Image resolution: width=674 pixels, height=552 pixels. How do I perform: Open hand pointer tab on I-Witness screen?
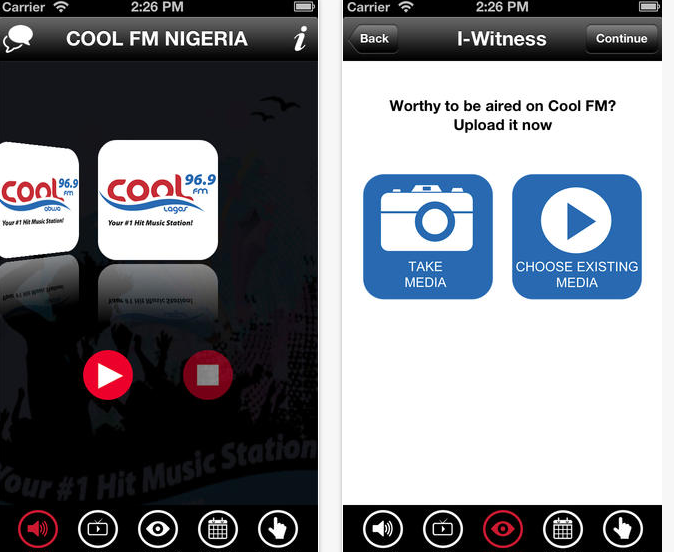point(623,528)
